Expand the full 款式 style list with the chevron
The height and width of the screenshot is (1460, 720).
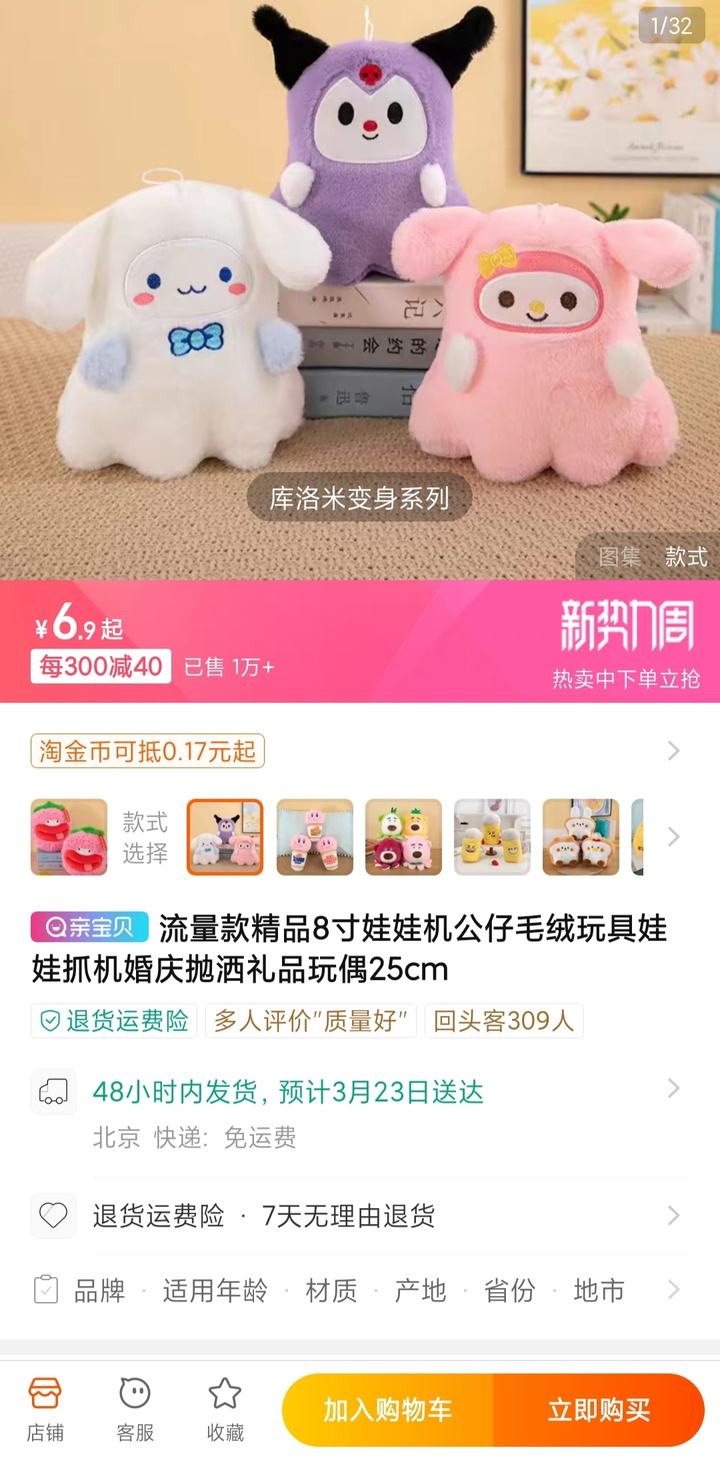[x=674, y=837]
